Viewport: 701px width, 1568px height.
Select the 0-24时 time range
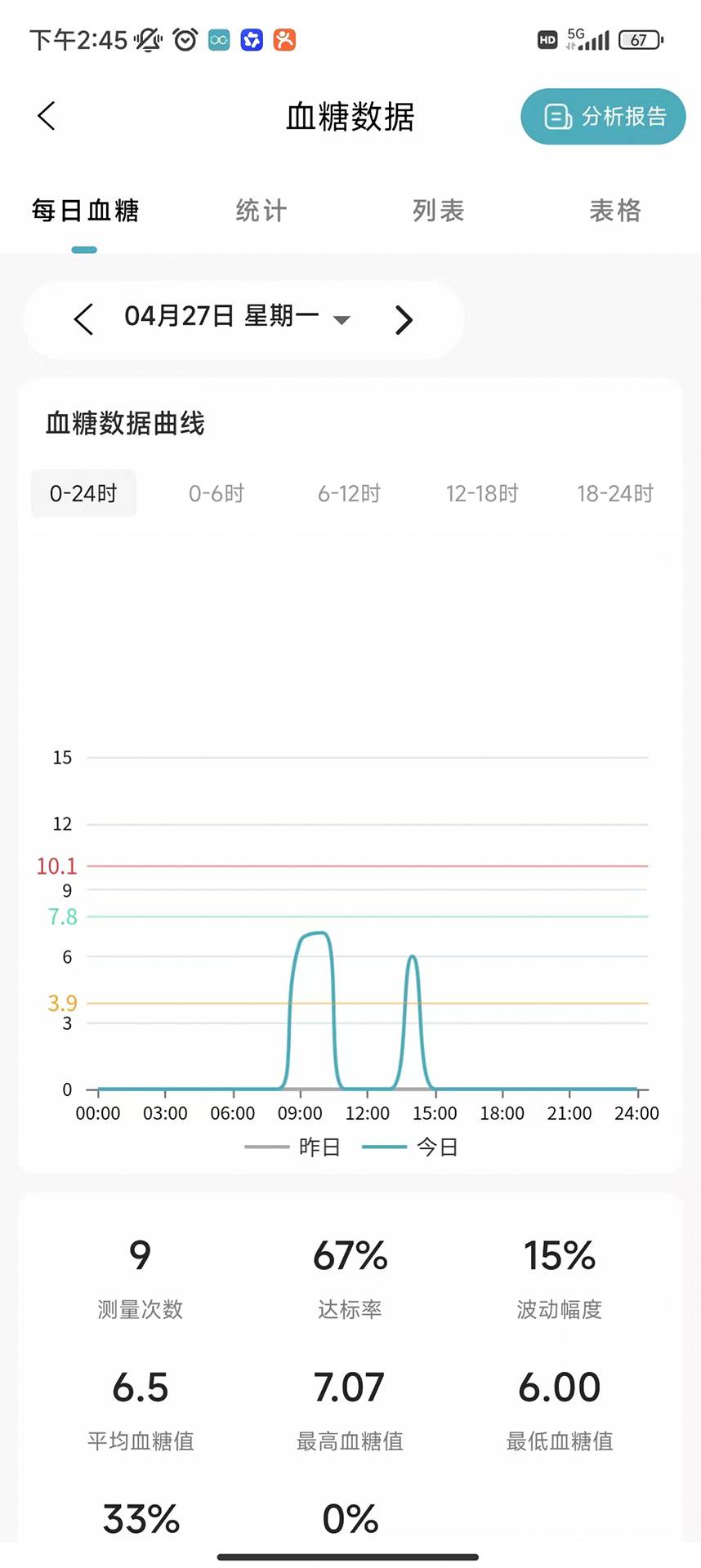(x=83, y=493)
